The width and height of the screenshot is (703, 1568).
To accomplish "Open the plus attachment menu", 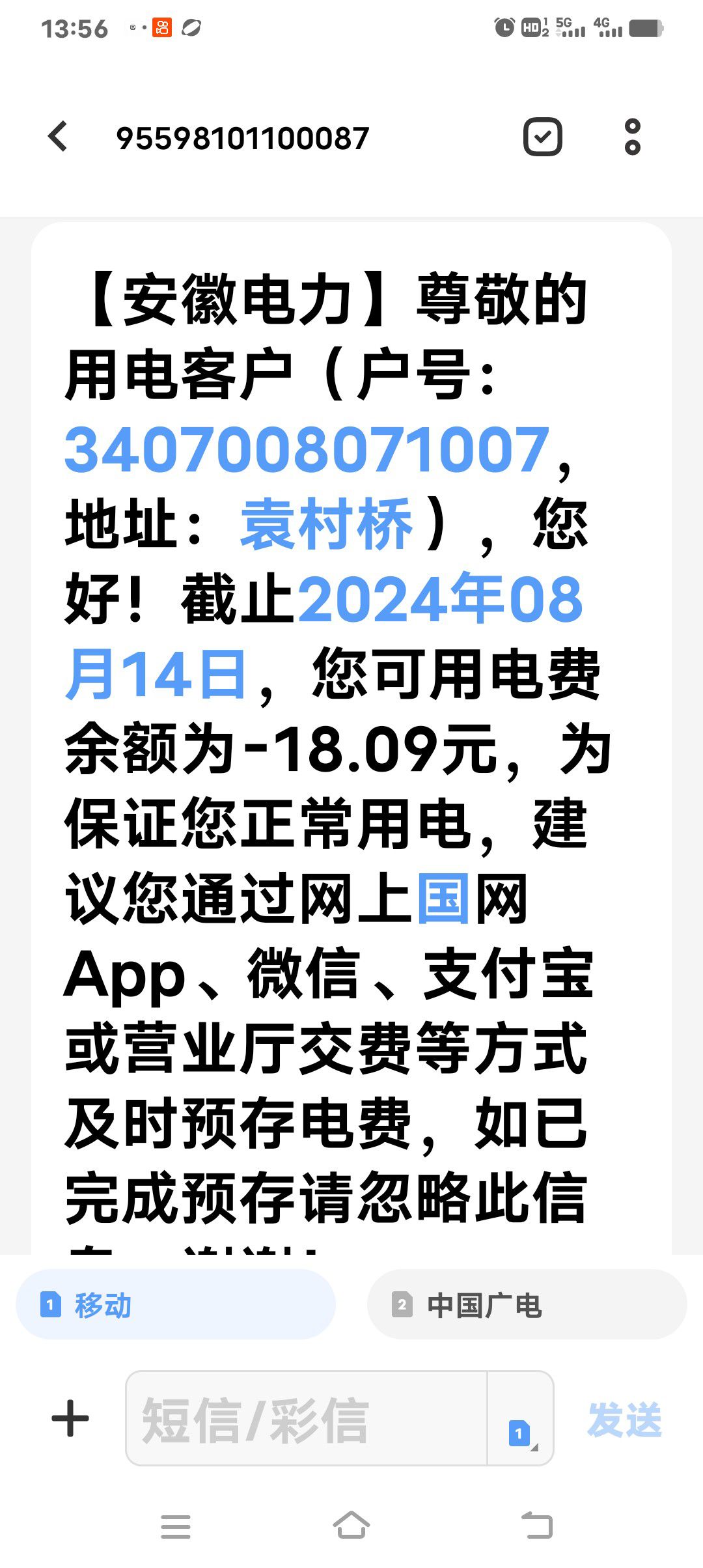I will [70, 1418].
